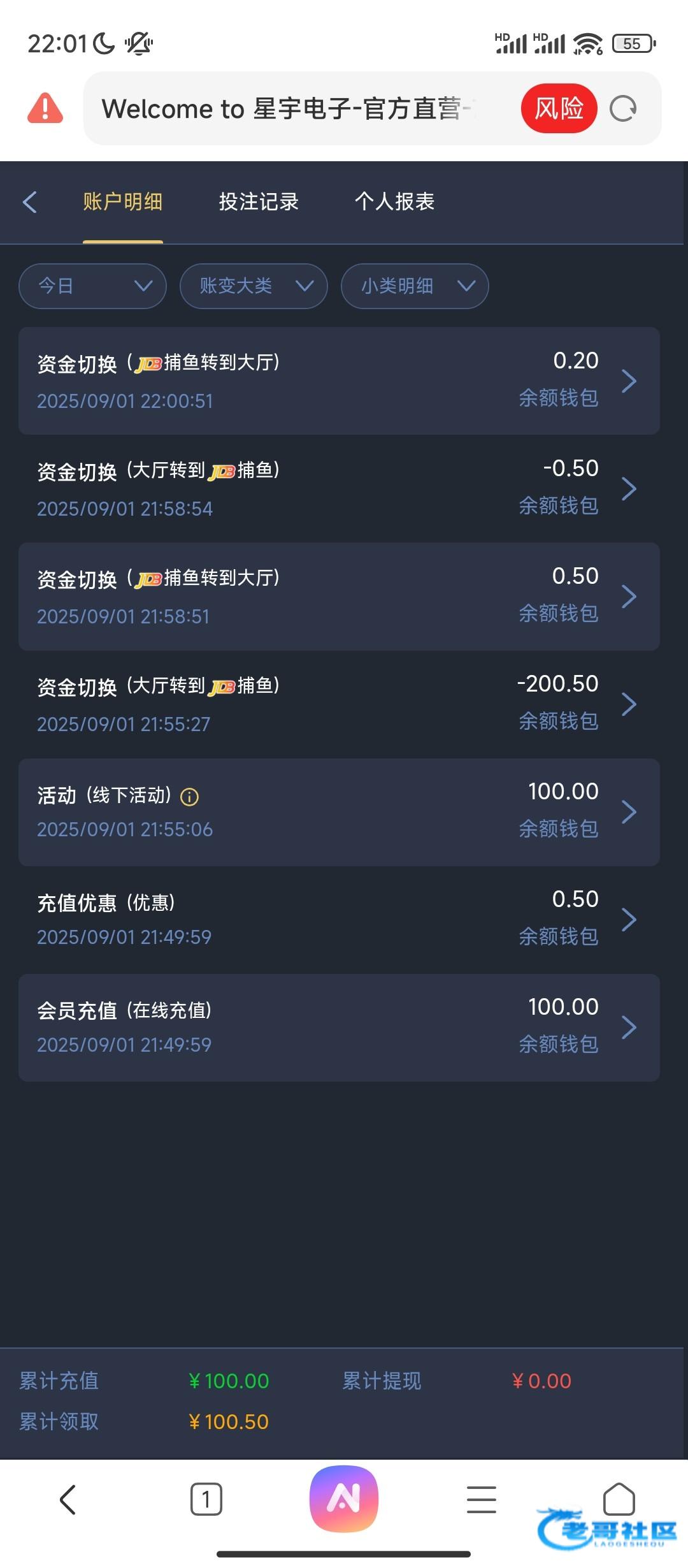Open the -200.50 transfer record
The width and height of the screenshot is (688, 1568).
coord(339,704)
